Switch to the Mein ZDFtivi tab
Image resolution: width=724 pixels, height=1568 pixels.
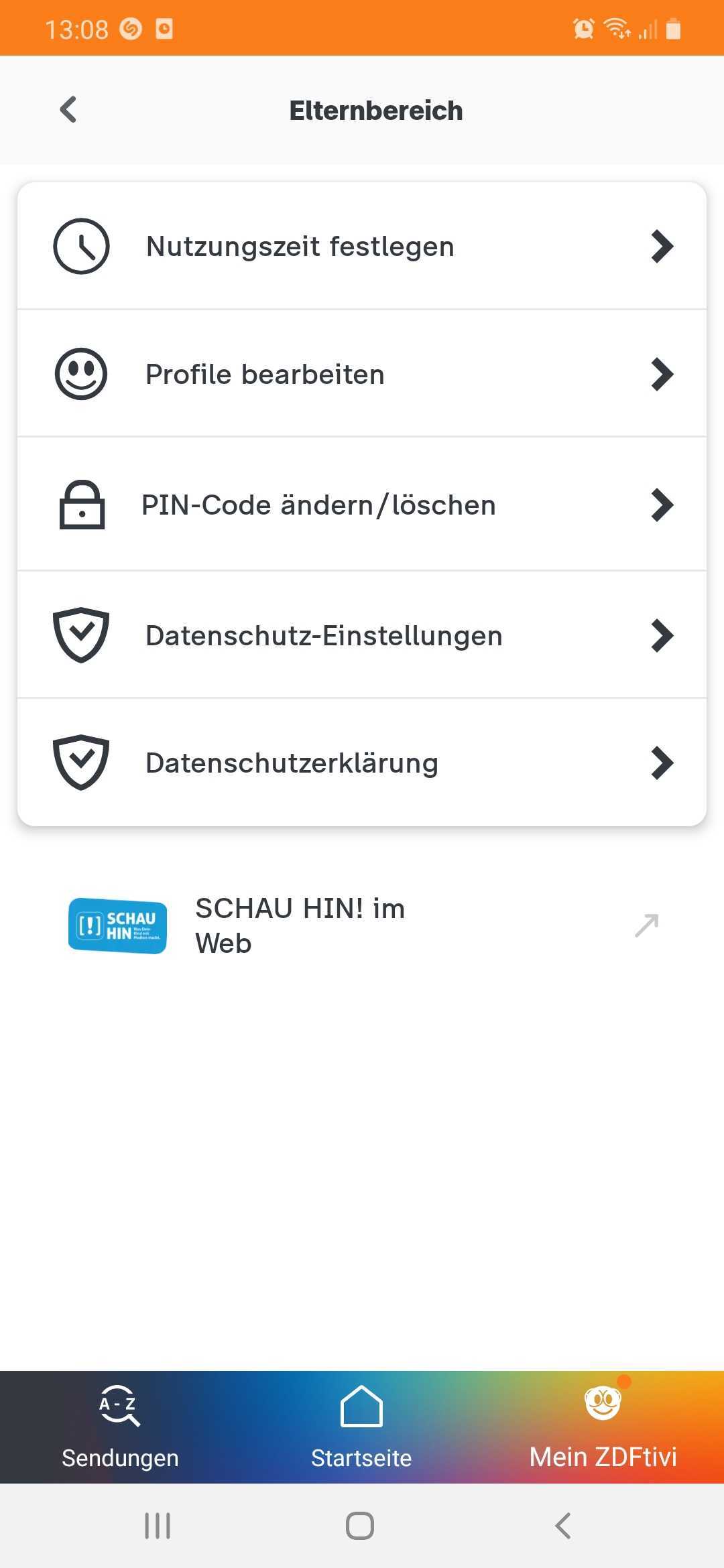tap(603, 1427)
